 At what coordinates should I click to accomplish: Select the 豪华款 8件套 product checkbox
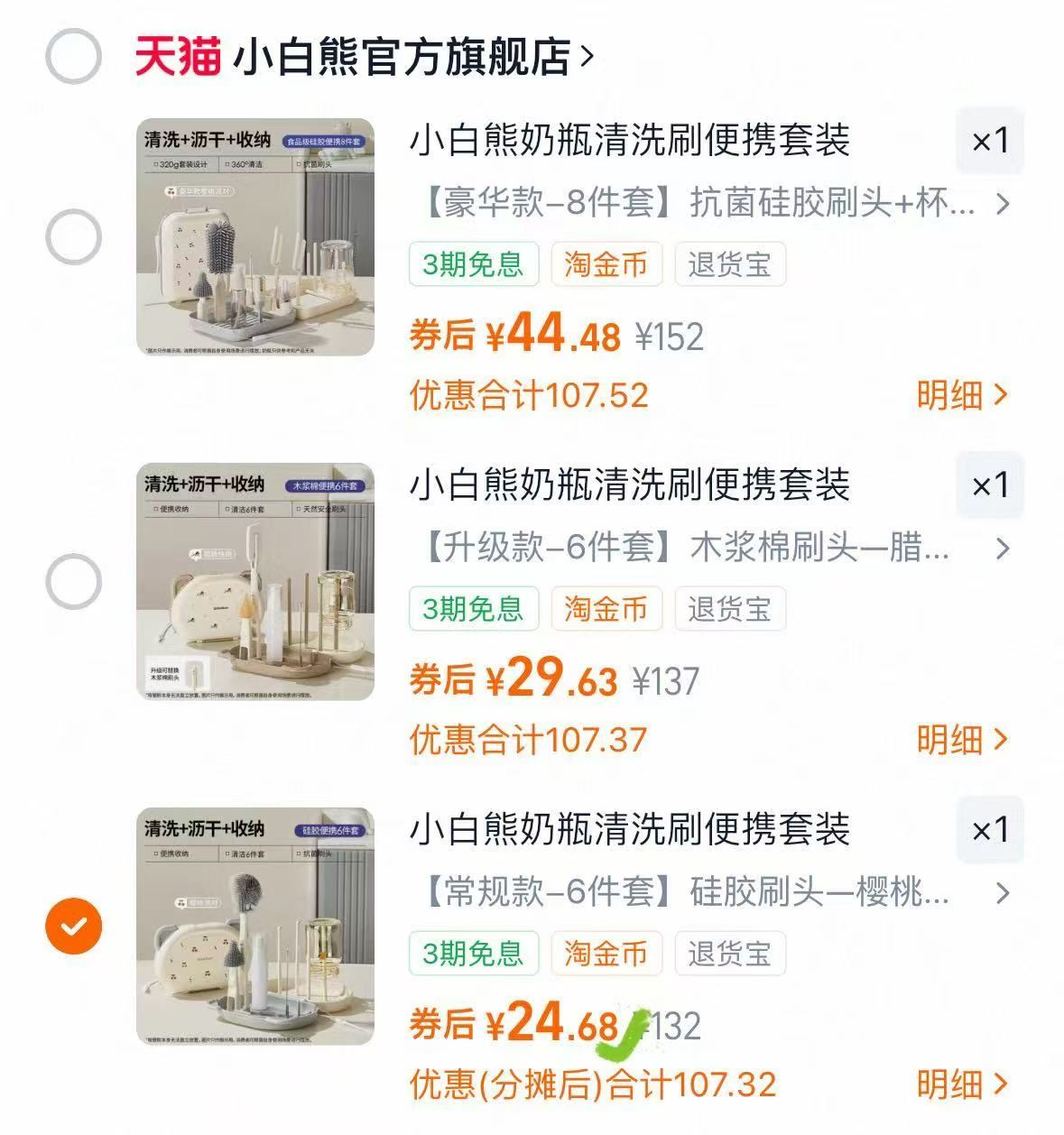tap(72, 233)
